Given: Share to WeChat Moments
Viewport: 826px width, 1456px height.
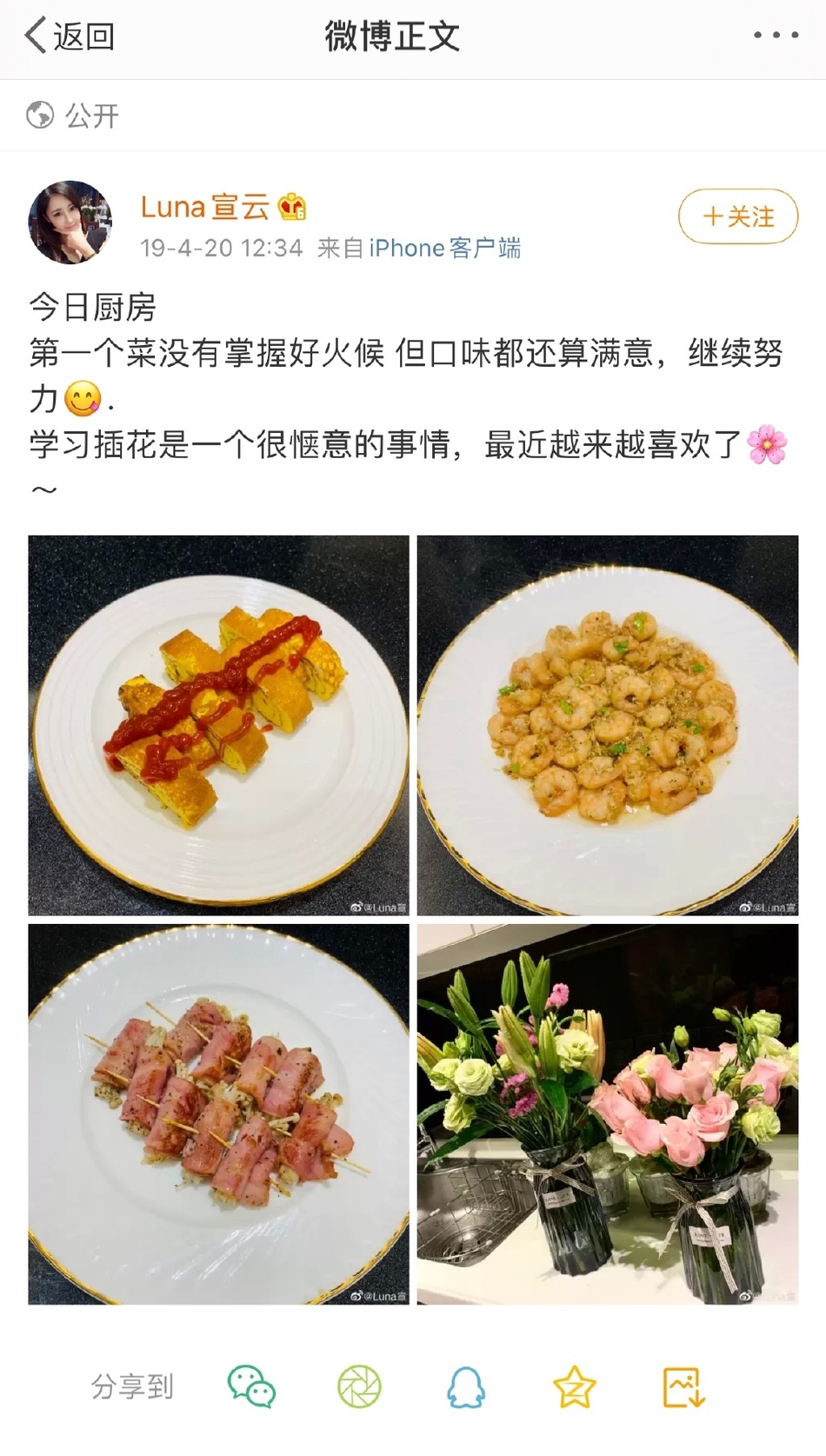Looking at the screenshot, I should coord(359,1386).
